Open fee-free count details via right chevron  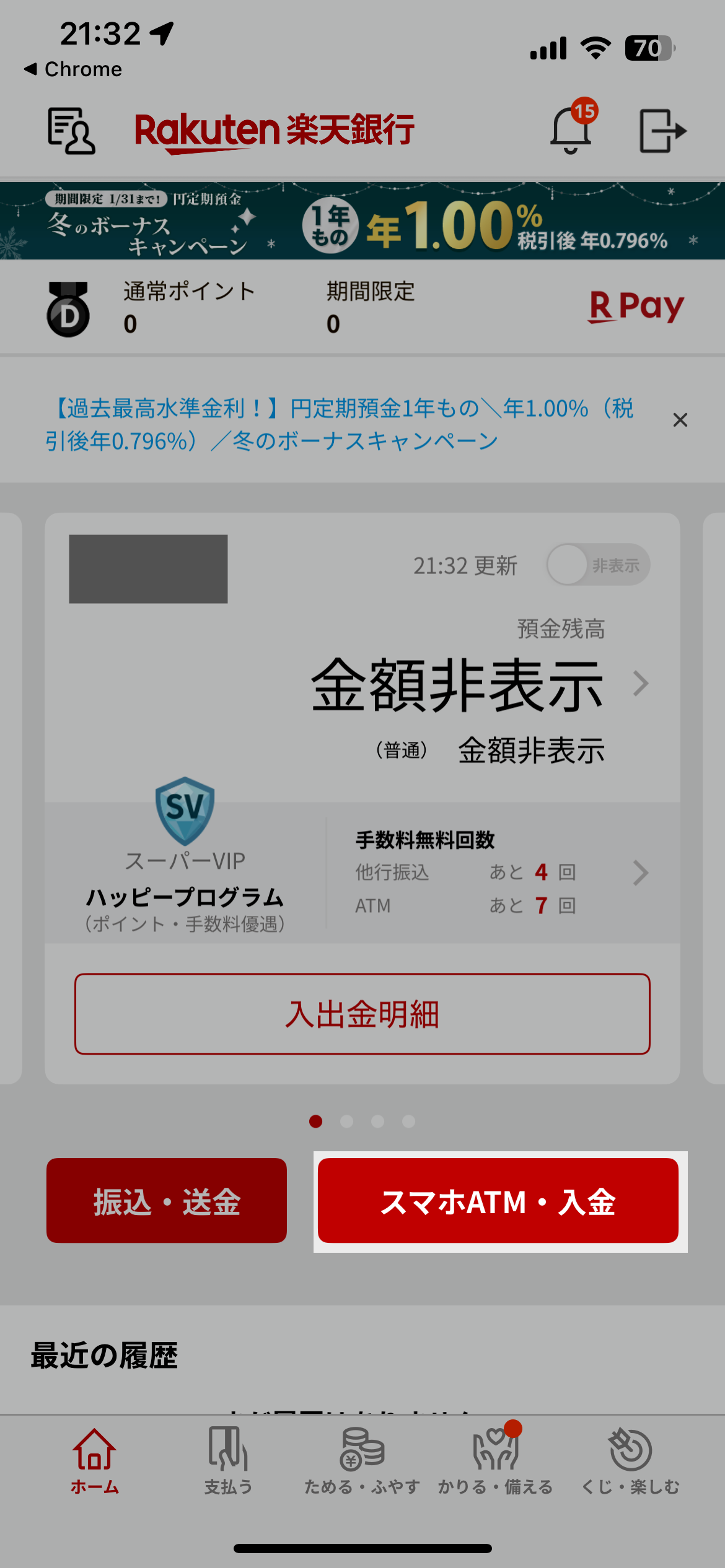pos(640,873)
